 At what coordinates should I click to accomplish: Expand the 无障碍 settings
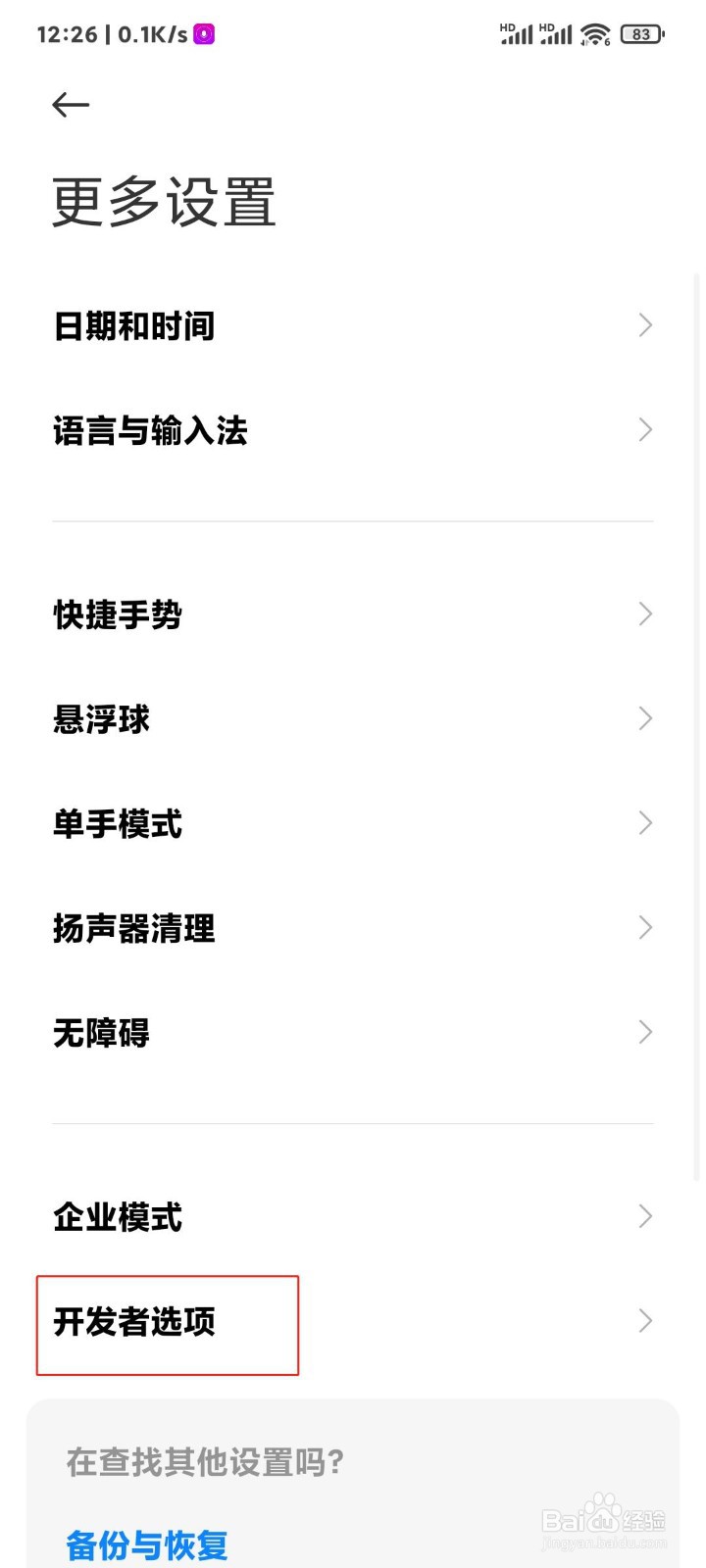tap(100, 1033)
